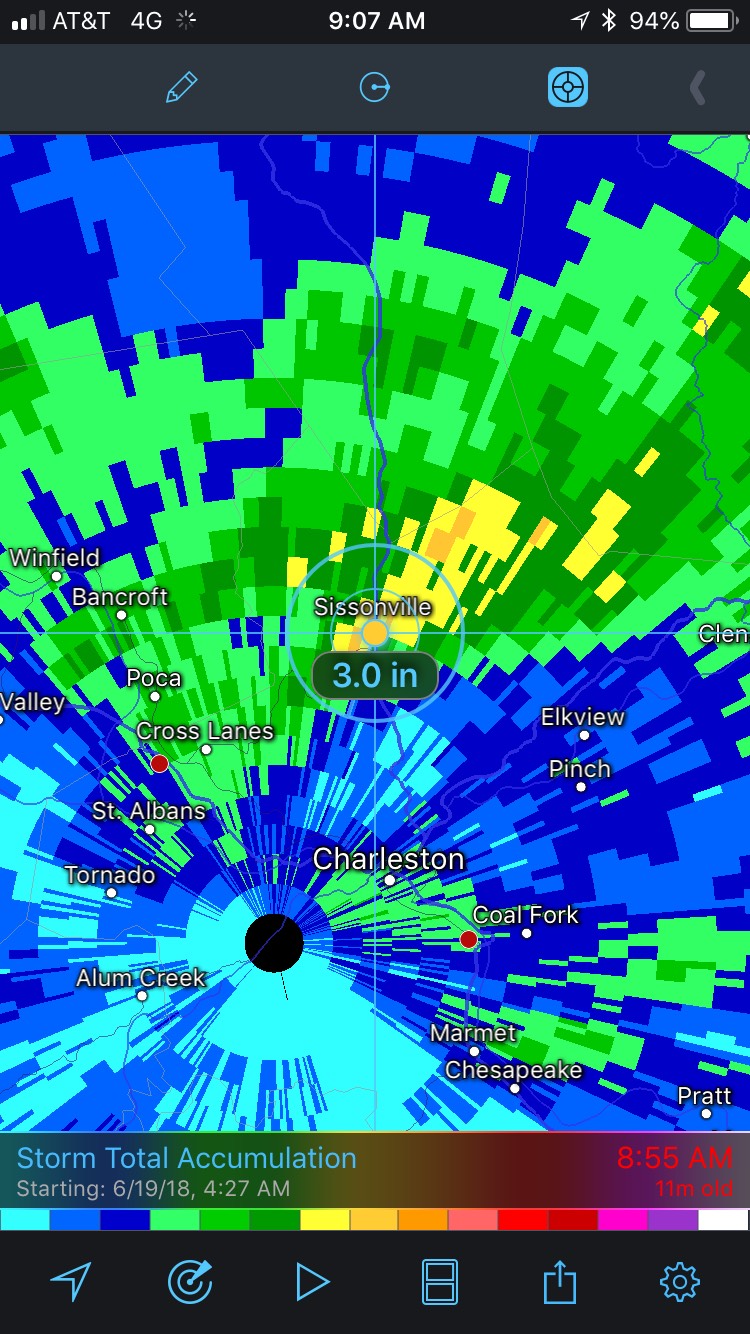Select the pencil drawing tool
This screenshot has width=750, height=1334.
coord(181,88)
